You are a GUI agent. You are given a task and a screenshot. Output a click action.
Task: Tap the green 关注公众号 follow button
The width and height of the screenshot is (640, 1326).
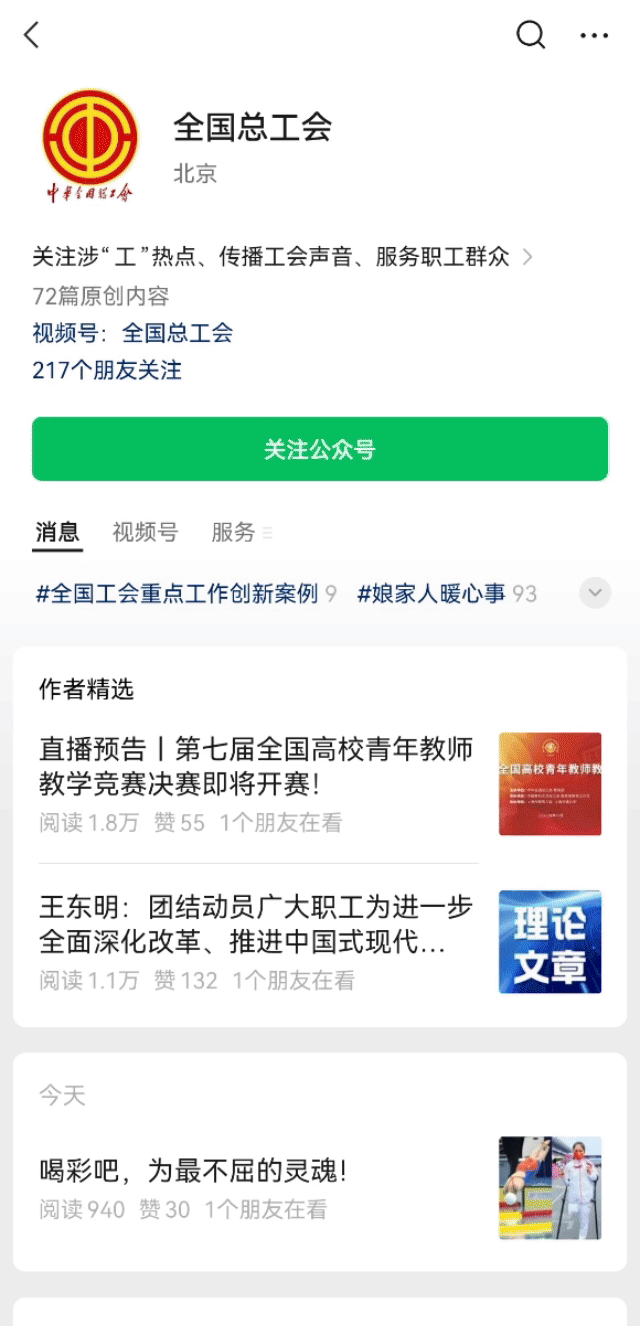tap(320, 449)
